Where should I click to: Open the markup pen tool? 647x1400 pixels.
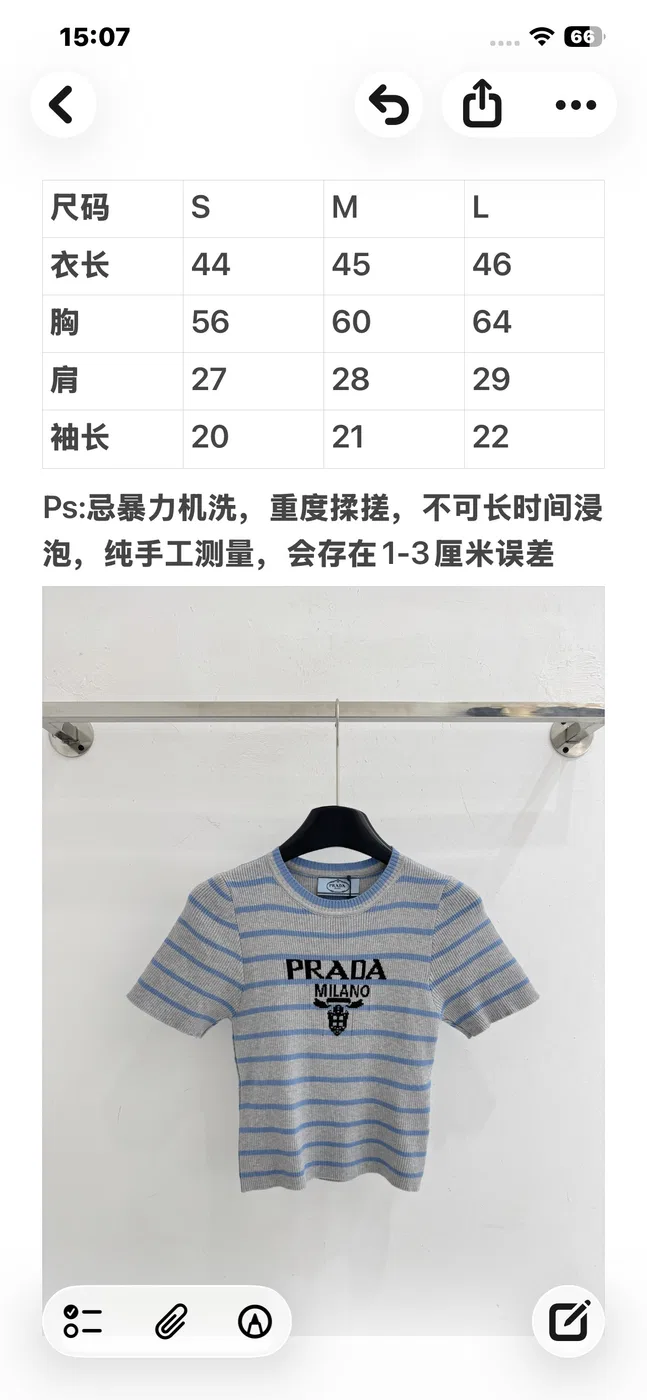[255, 1321]
